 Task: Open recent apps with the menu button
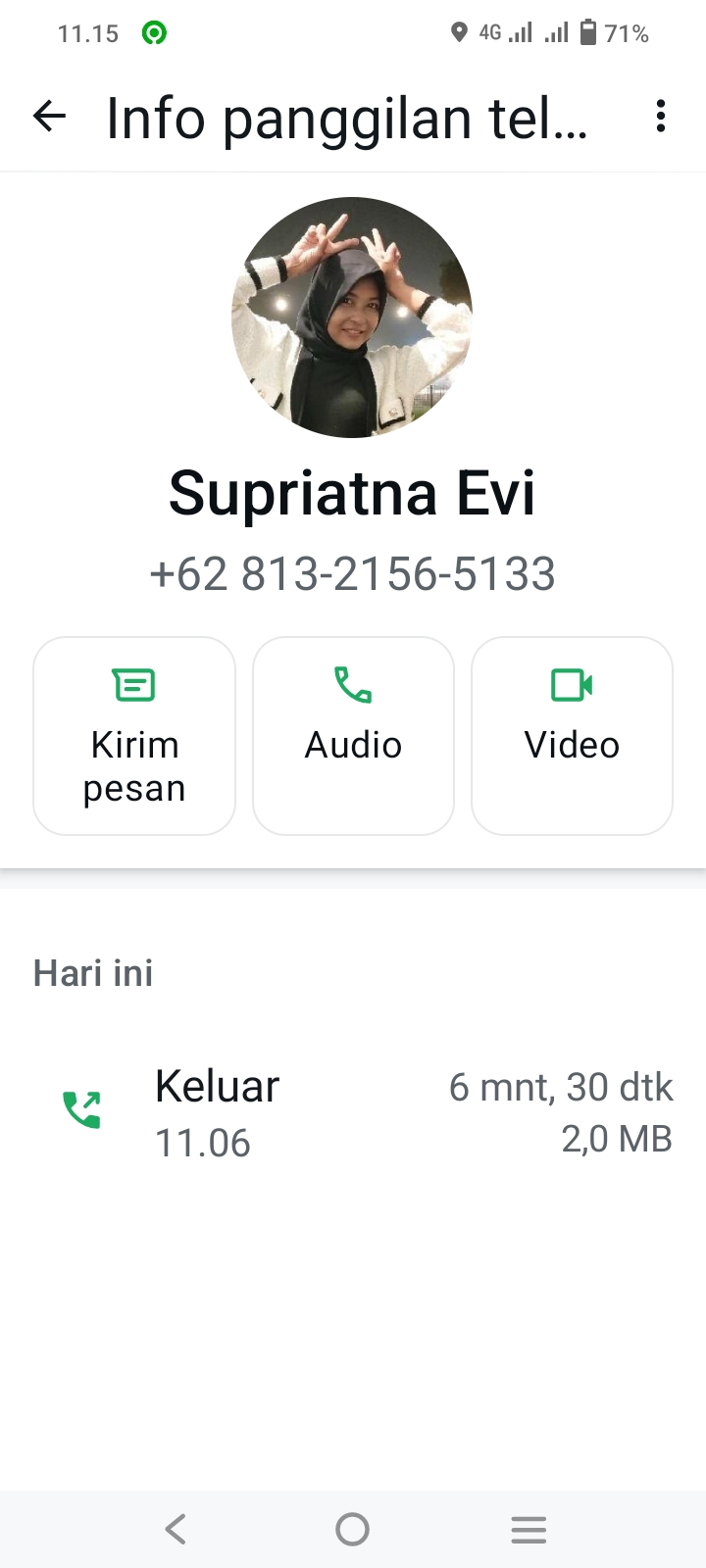[x=529, y=1528]
